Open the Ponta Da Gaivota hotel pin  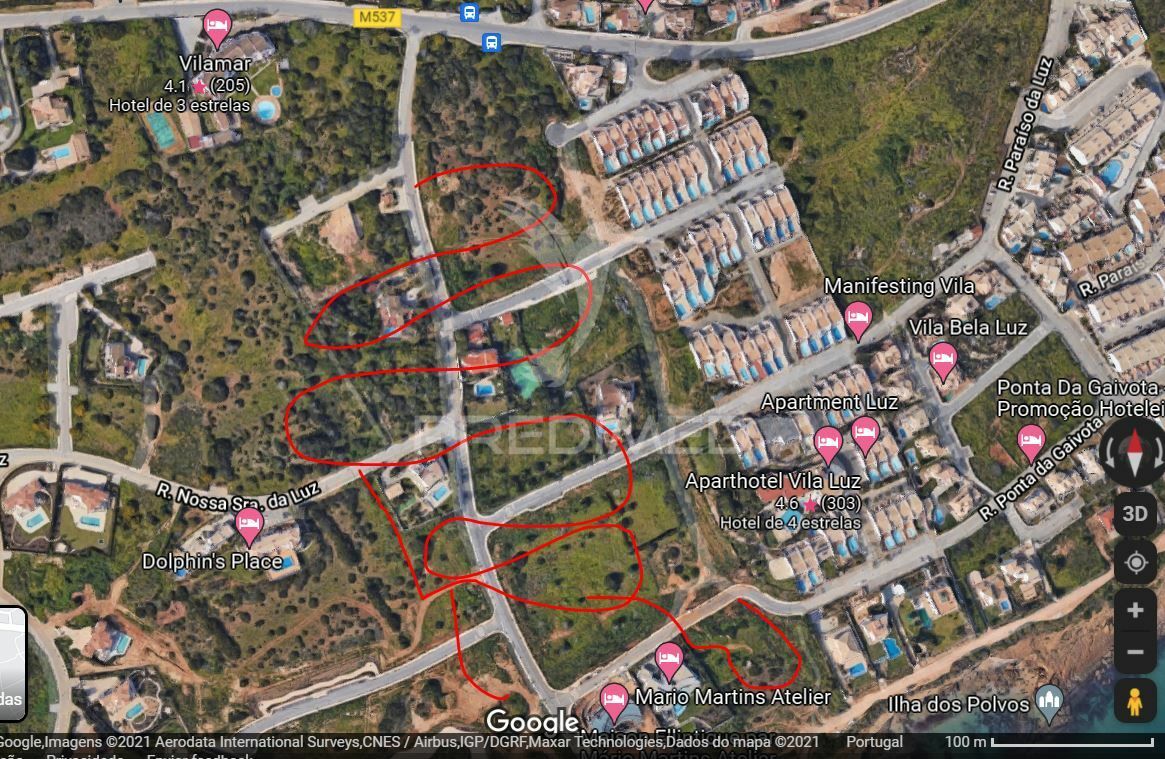point(1031,439)
